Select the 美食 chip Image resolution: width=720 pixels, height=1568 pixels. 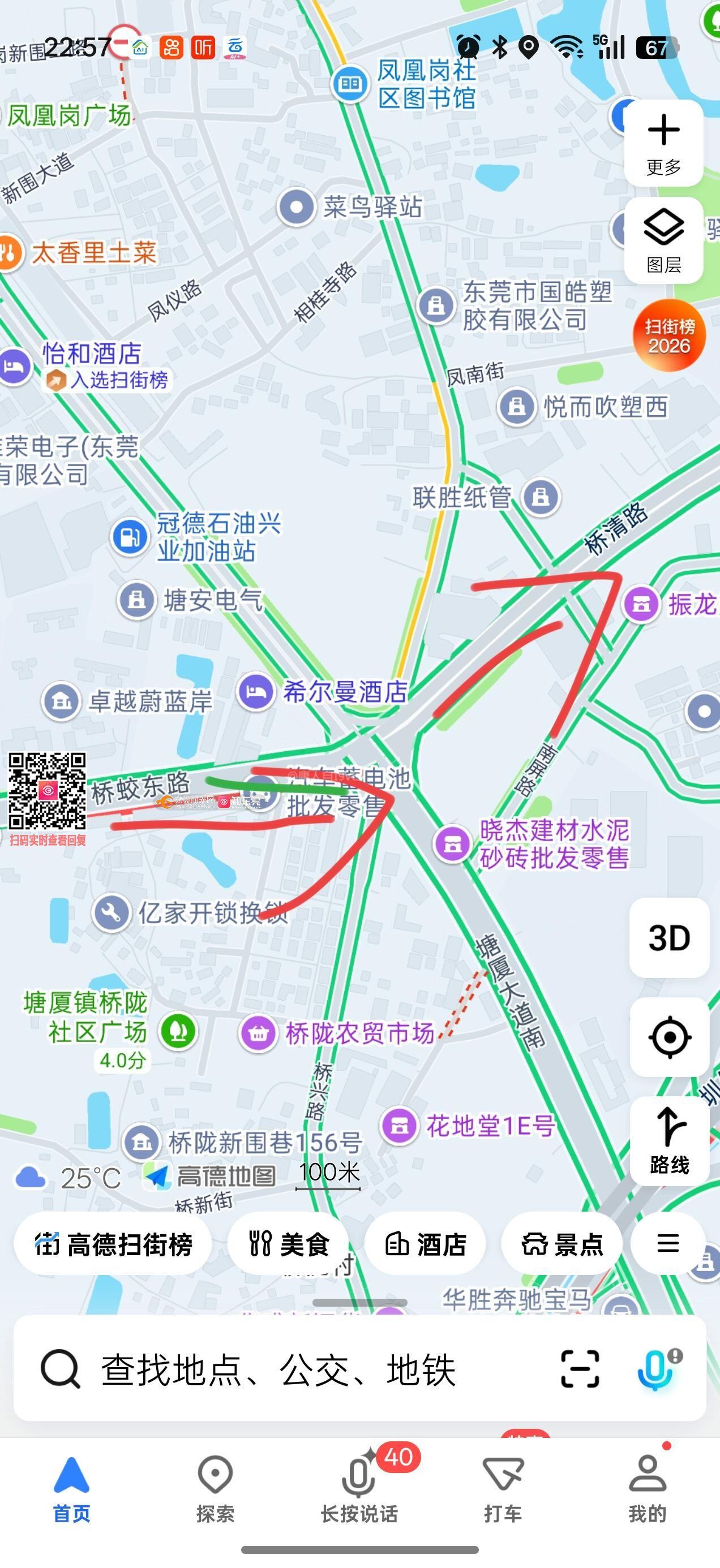point(289,1244)
